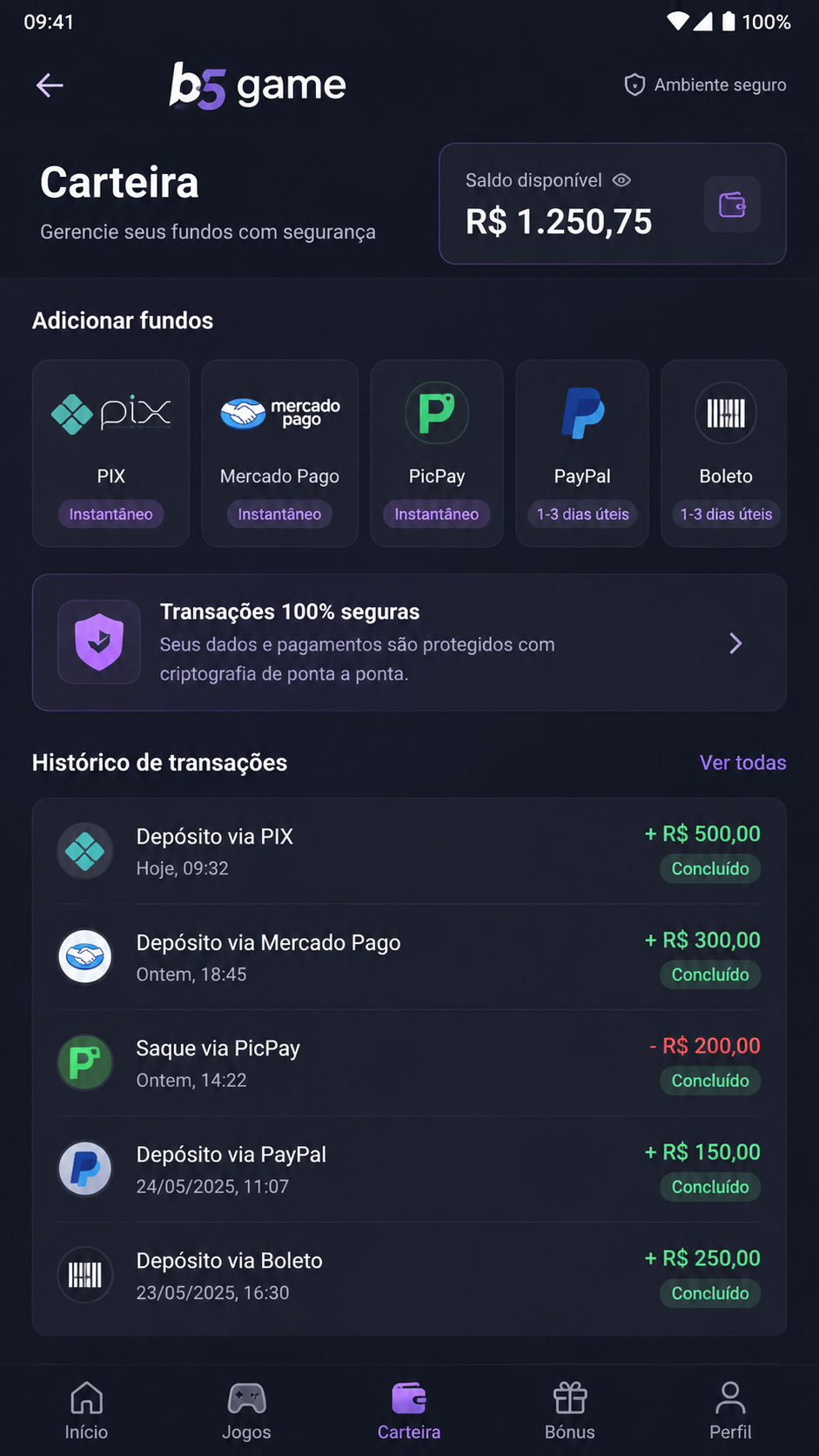The width and height of the screenshot is (819, 1456).
Task: Tap the Carteira tab
Action: (409, 1411)
